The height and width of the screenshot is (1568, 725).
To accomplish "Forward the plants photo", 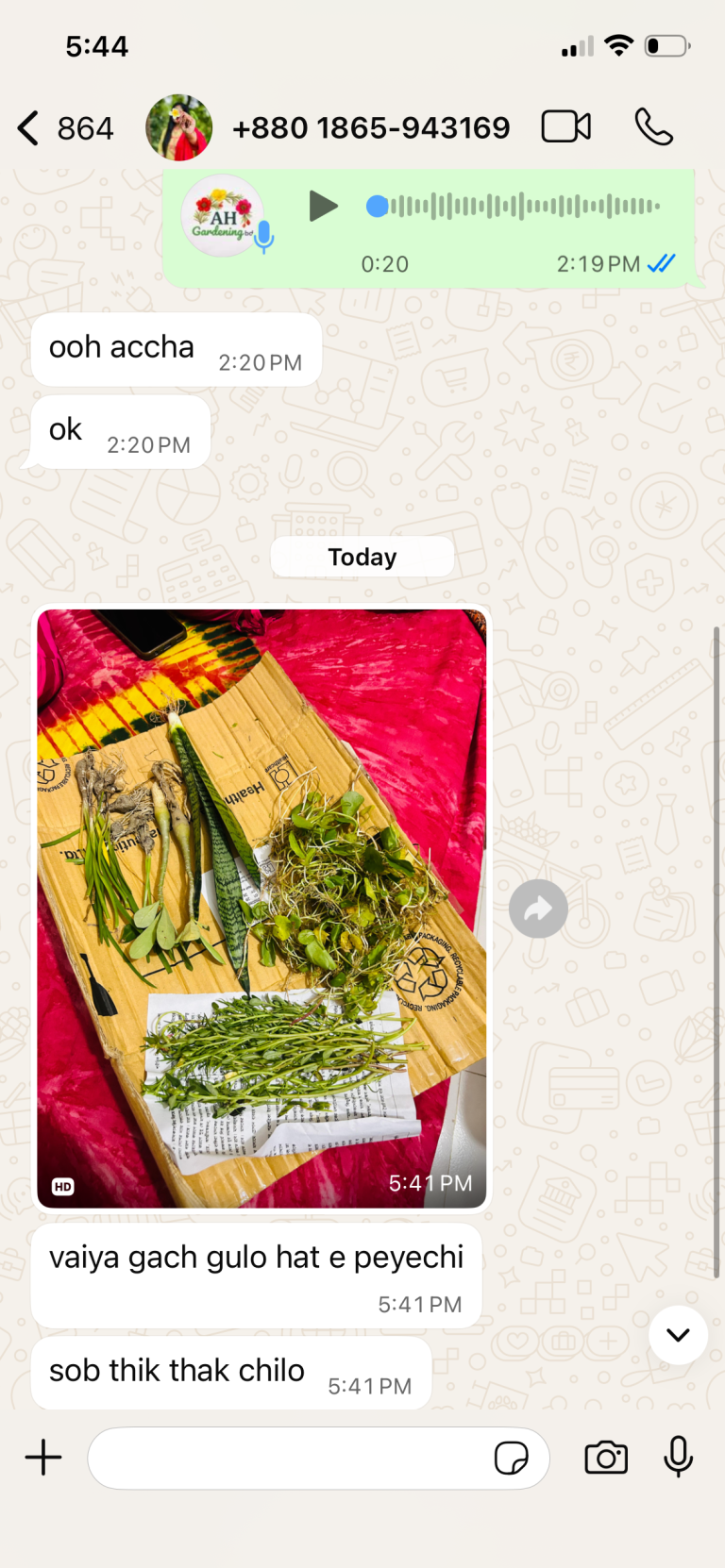I will (x=538, y=909).
